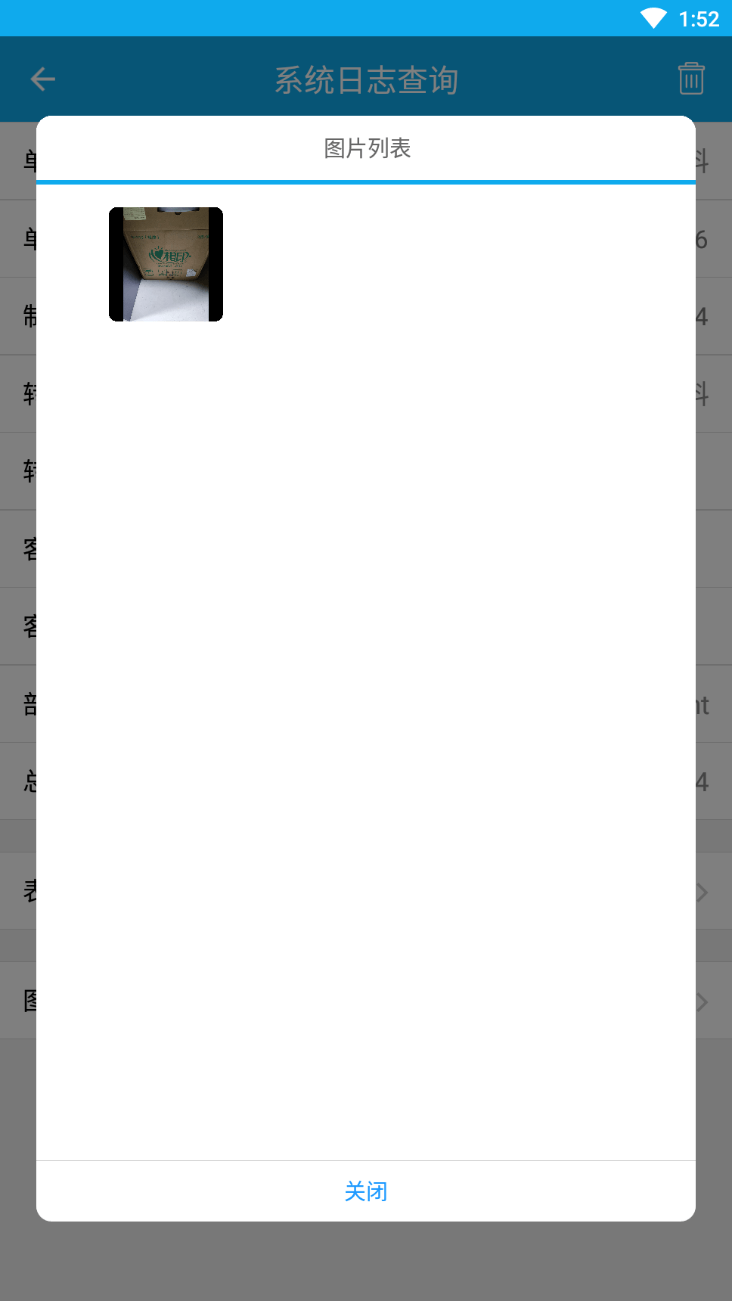The image size is (732, 1301).
Task: Close the 图片列表 dialog with 关闭
Action: pyautogui.click(x=366, y=1191)
